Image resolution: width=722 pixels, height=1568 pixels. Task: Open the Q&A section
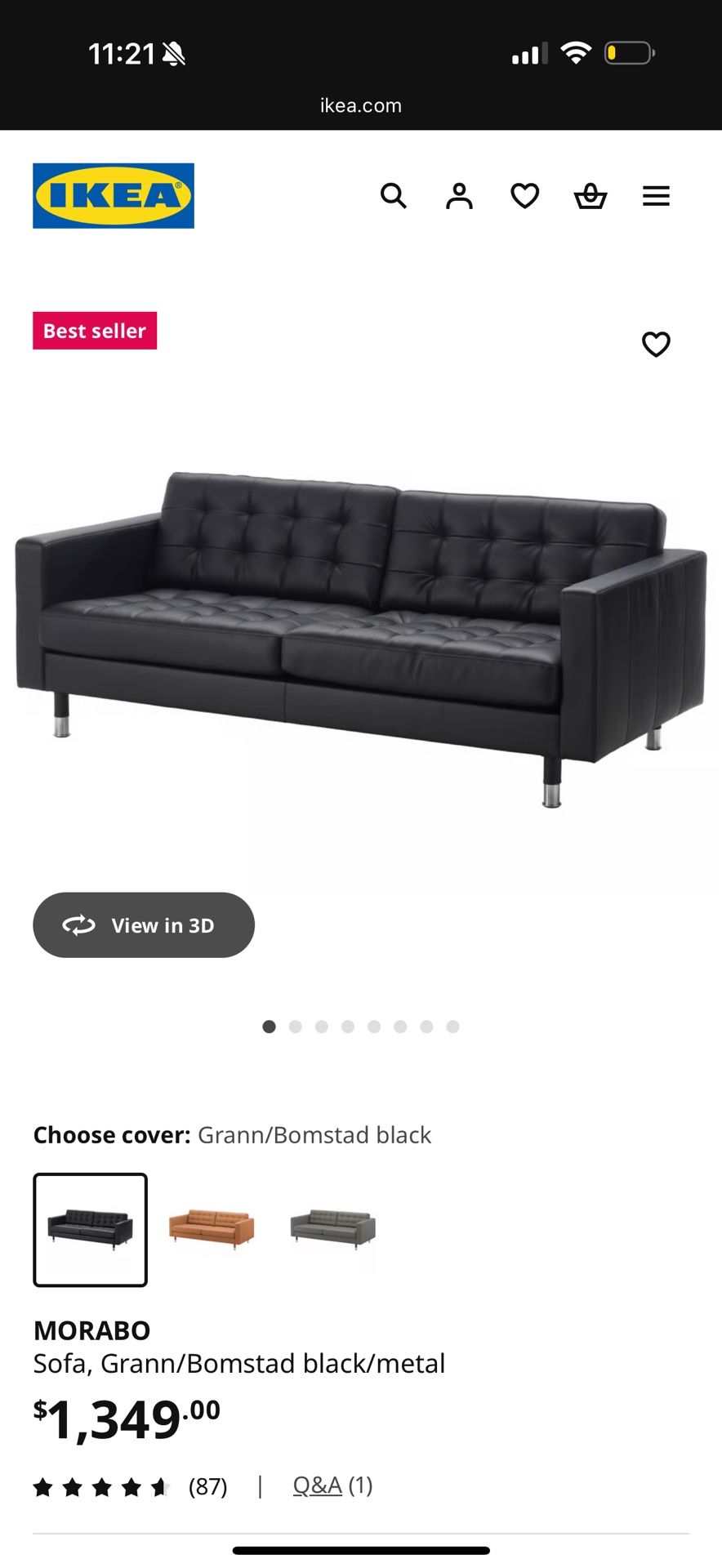pos(317,1486)
